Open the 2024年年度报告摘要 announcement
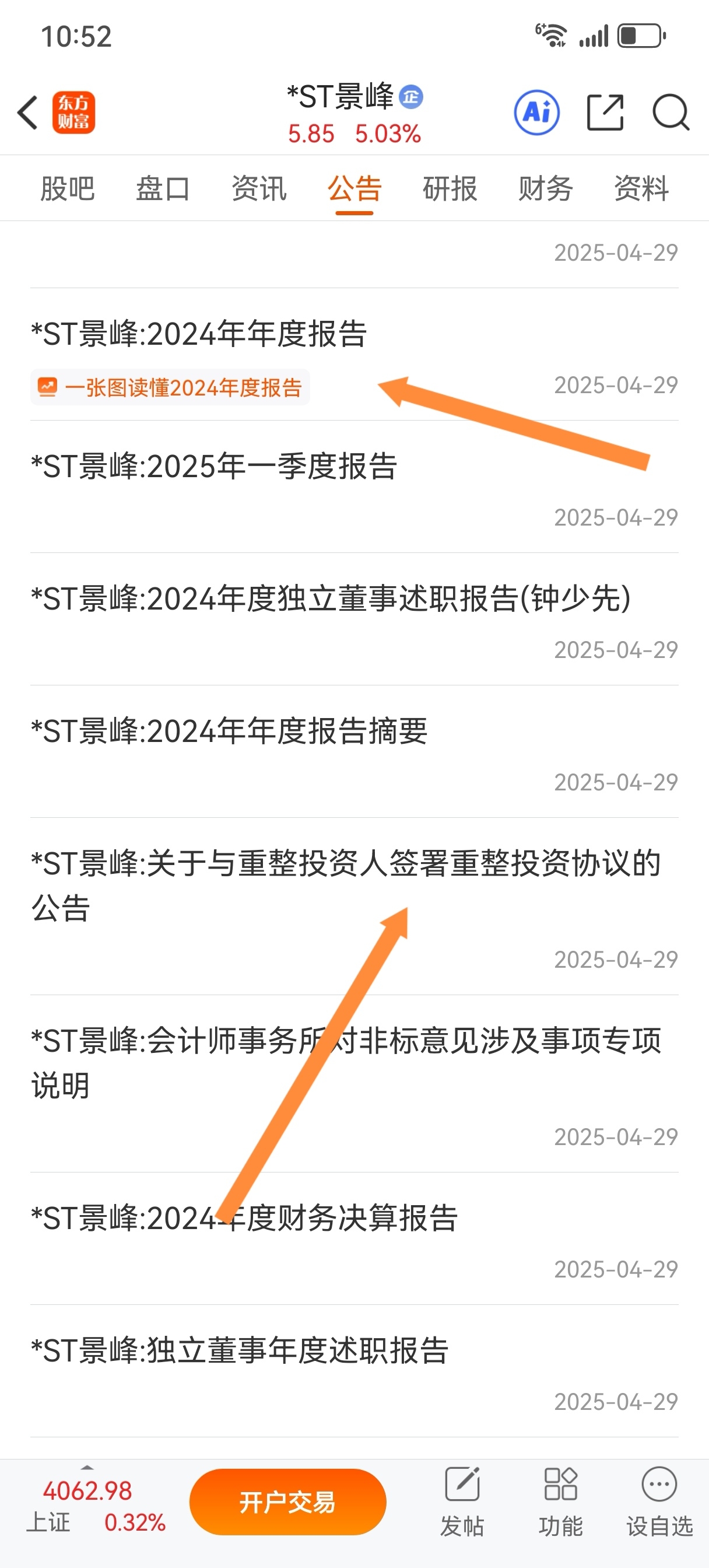This screenshot has width=709, height=1568. 229,731
